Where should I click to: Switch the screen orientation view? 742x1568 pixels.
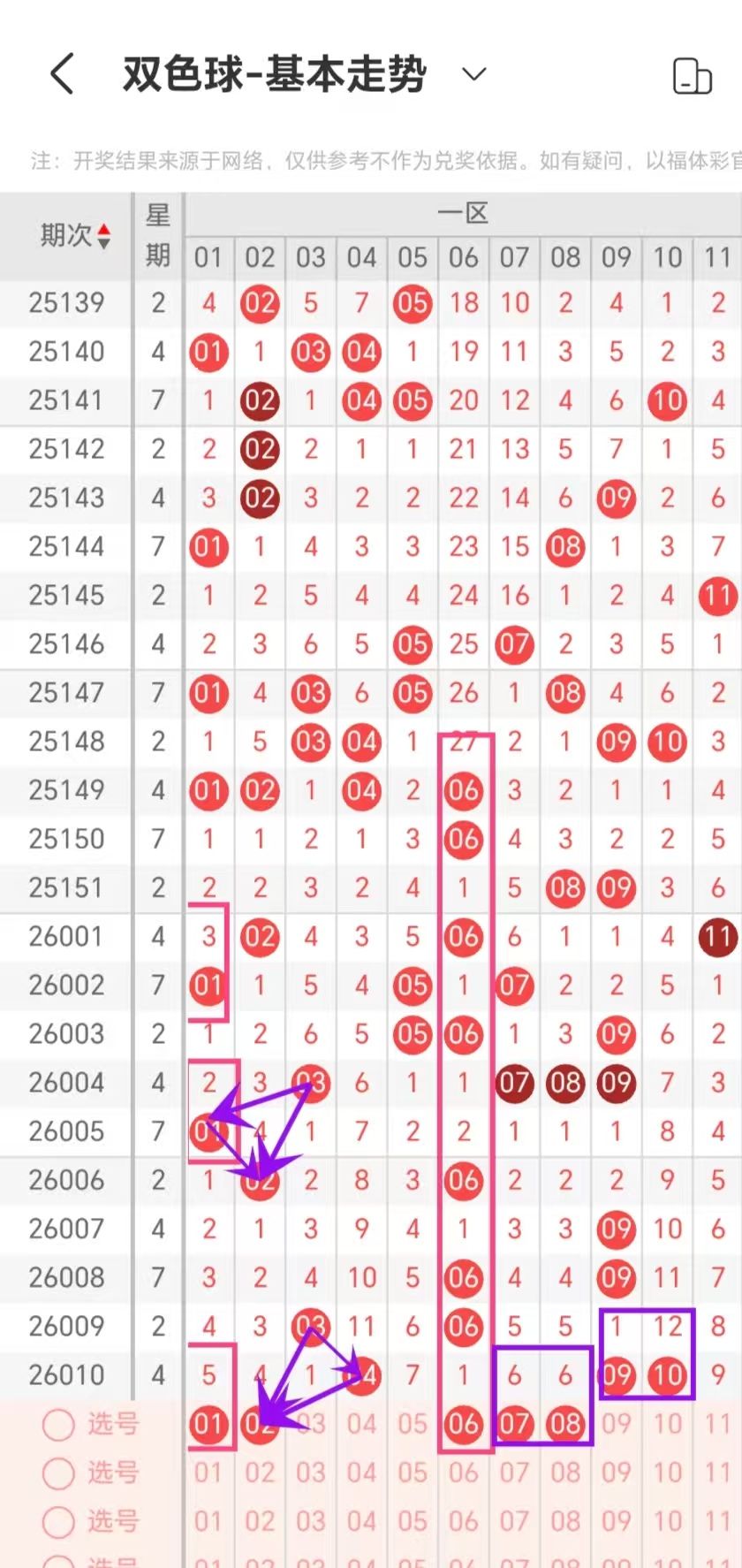[692, 76]
